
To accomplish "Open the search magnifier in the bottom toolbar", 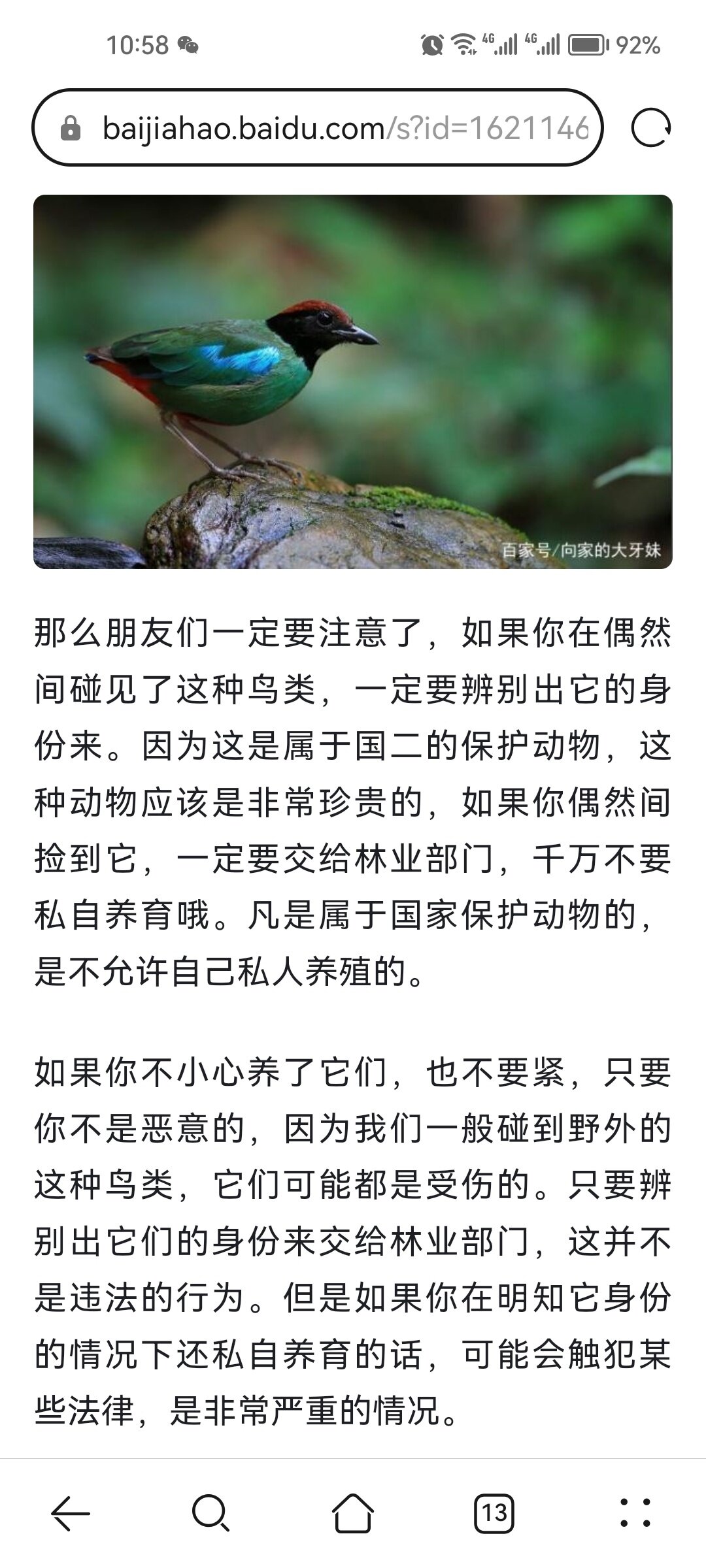I will tap(211, 1513).
